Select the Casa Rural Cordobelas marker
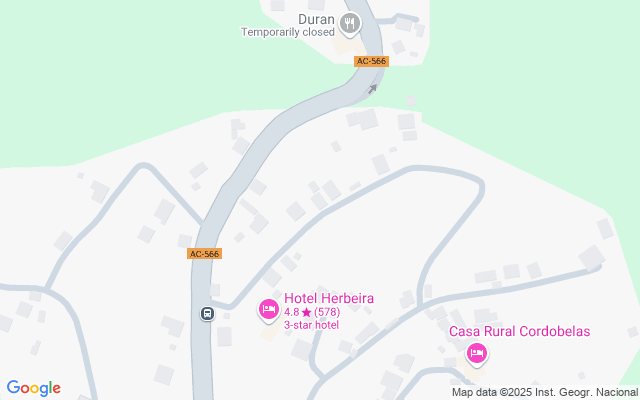This screenshot has height=400, width=640. pyautogui.click(x=477, y=352)
